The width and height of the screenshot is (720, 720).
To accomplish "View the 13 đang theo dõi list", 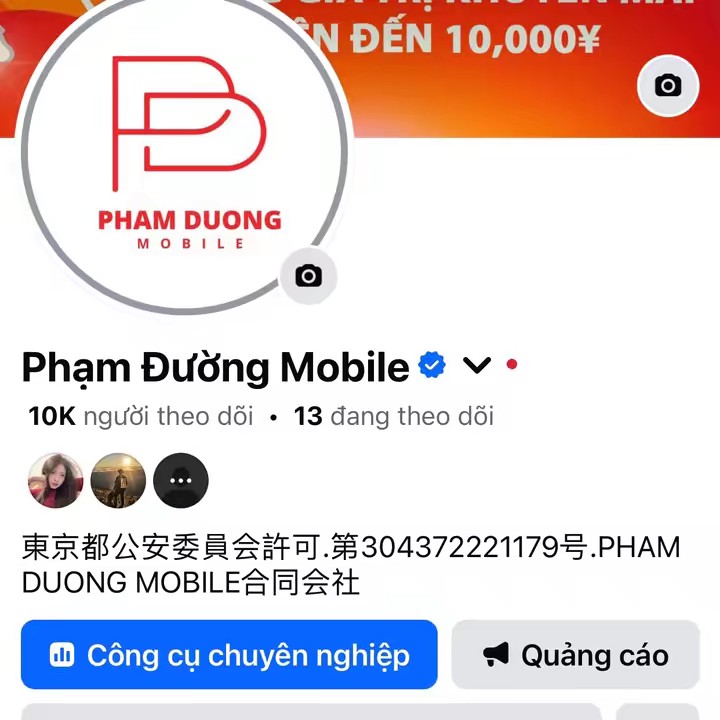I will click(x=393, y=416).
